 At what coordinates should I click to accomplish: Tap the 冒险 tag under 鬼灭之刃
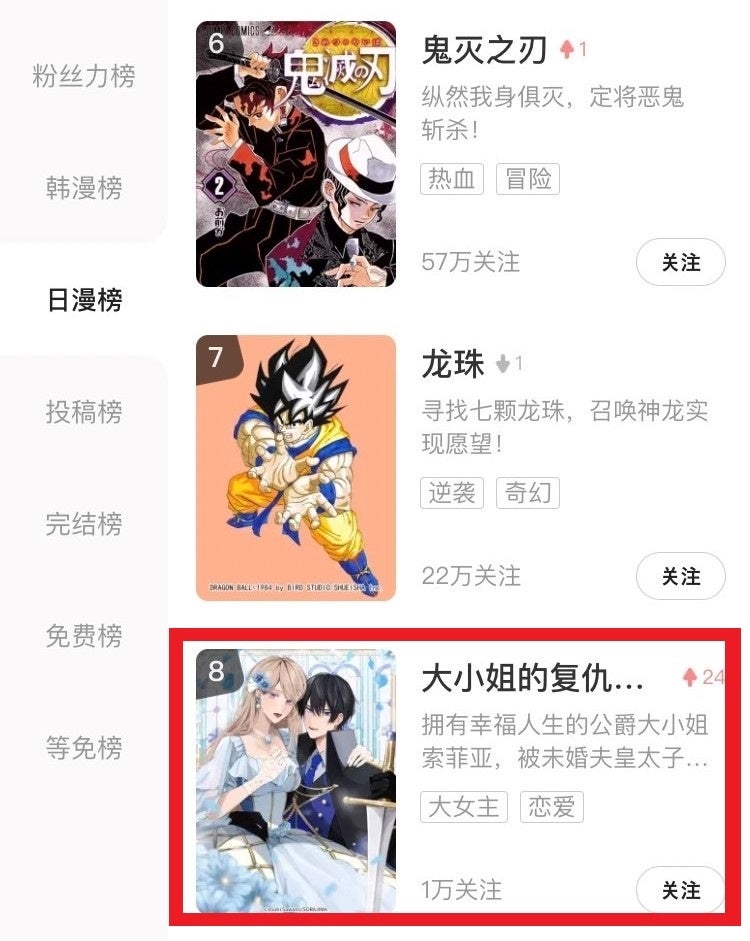527,179
